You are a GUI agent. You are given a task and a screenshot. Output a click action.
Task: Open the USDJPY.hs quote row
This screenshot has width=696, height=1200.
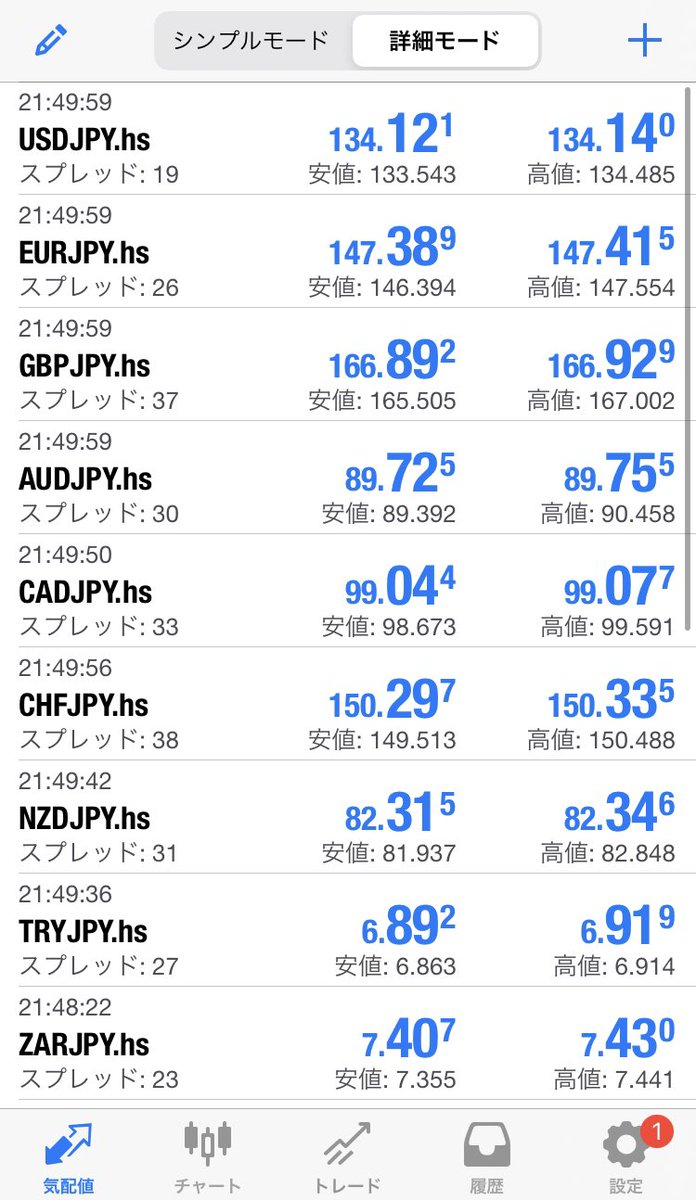(348, 138)
